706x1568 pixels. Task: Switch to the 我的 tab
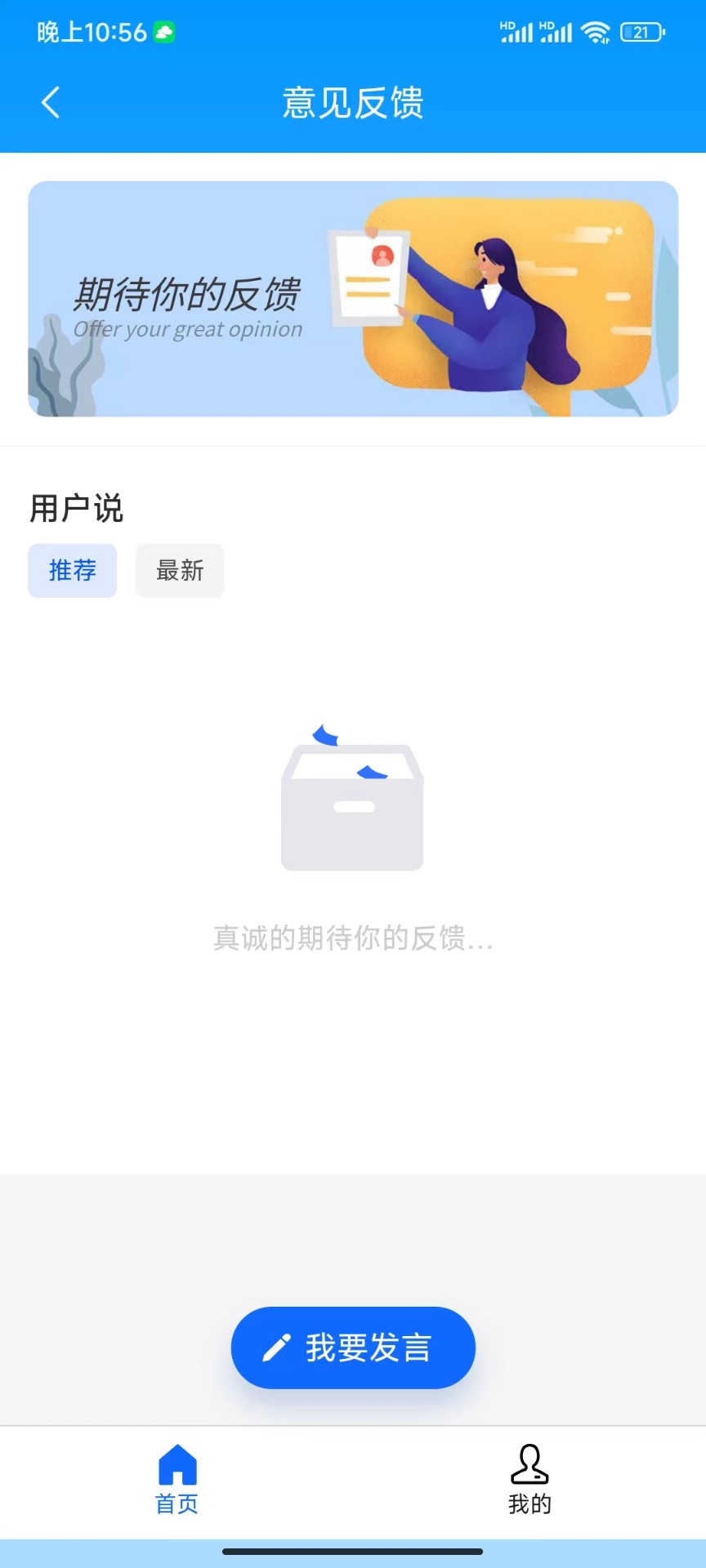(529, 1482)
